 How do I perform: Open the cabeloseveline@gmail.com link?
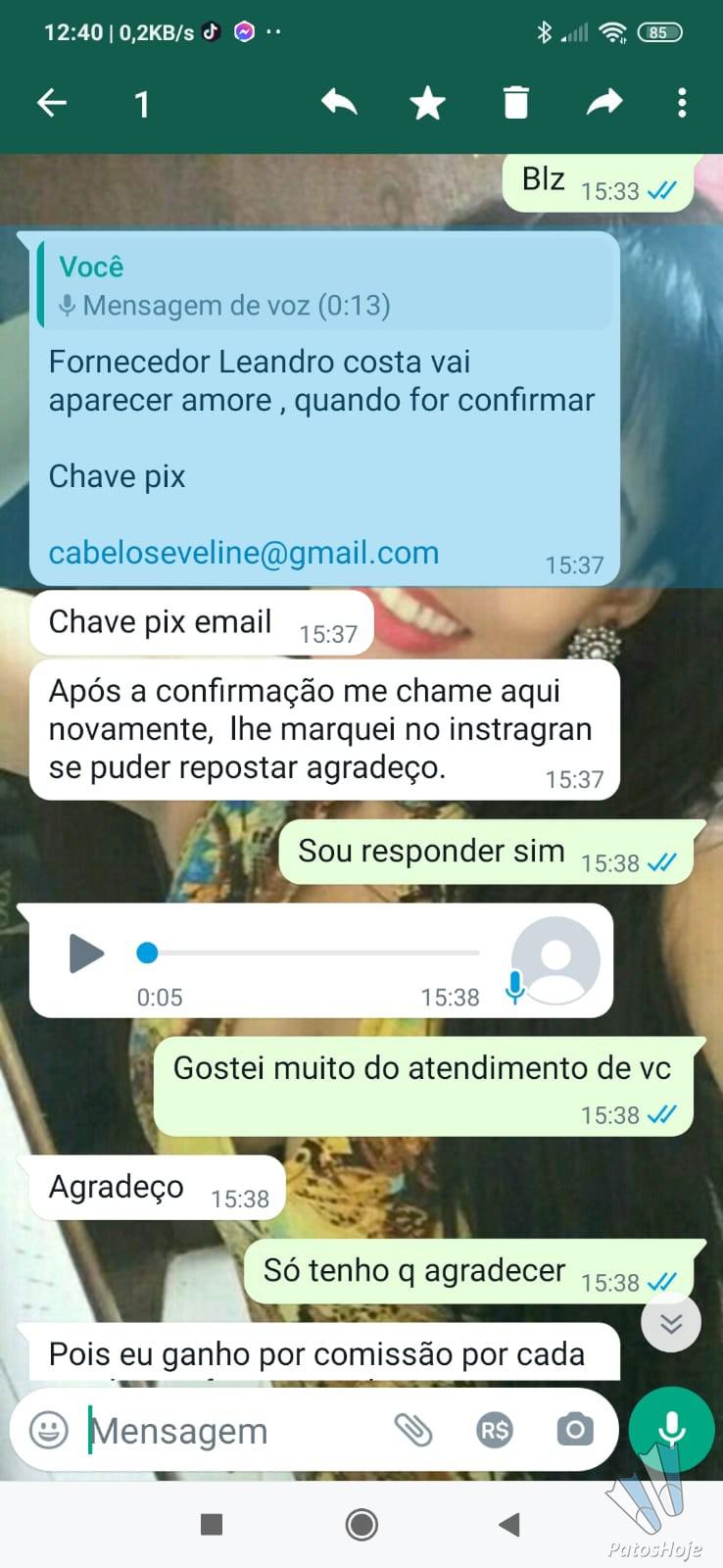point(244,553)
